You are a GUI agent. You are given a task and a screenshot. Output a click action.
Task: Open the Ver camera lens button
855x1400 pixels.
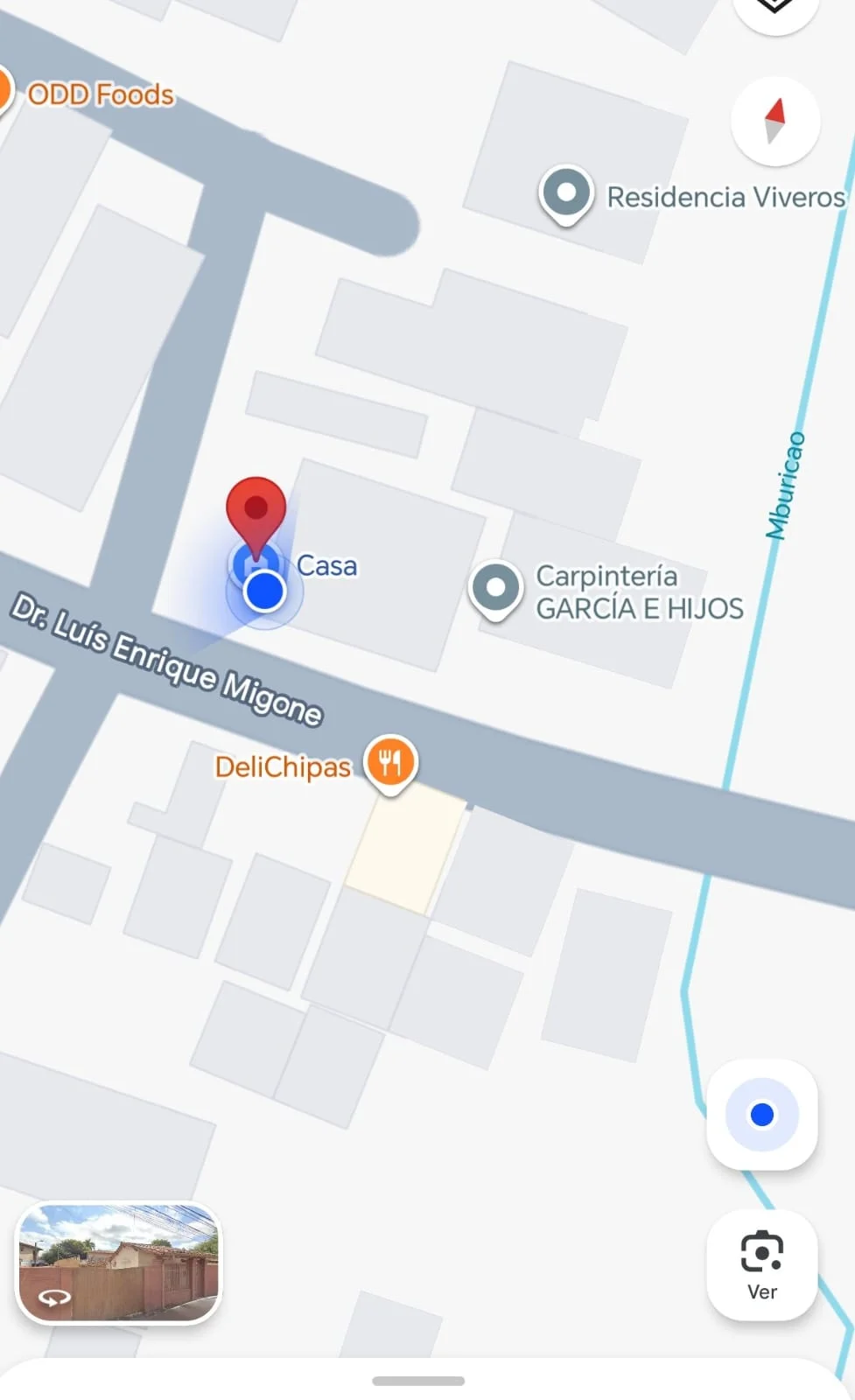coord(762,1264)
